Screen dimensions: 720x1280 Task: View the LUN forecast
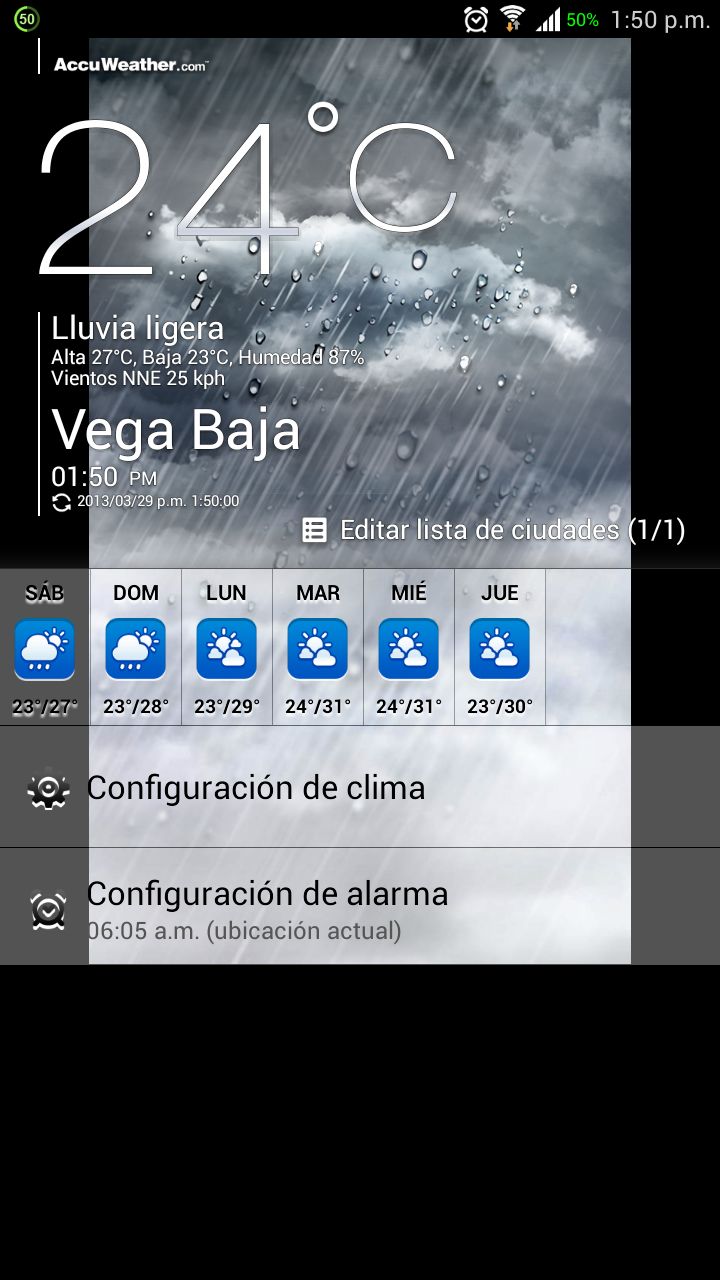[227, 647]
